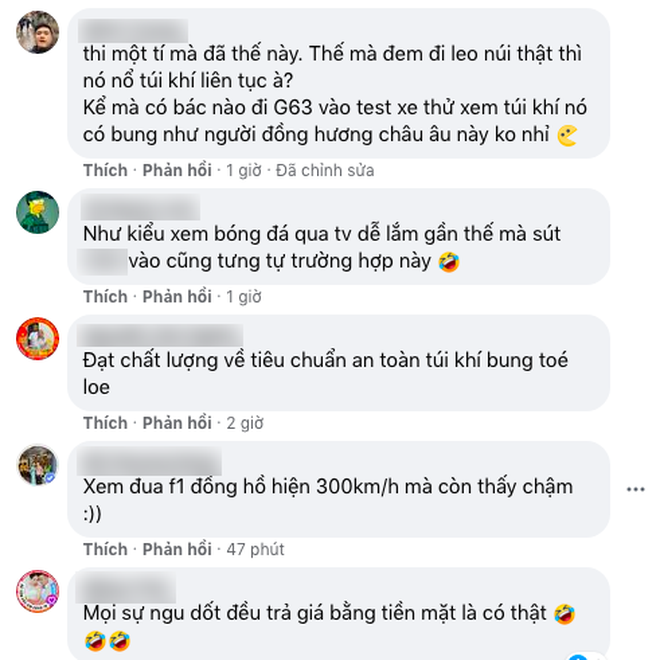Image resolution: width=660 pixels, height=660 pixels.
Task: Open avatar of the football TV commenter
Action: tap(38, 210)
